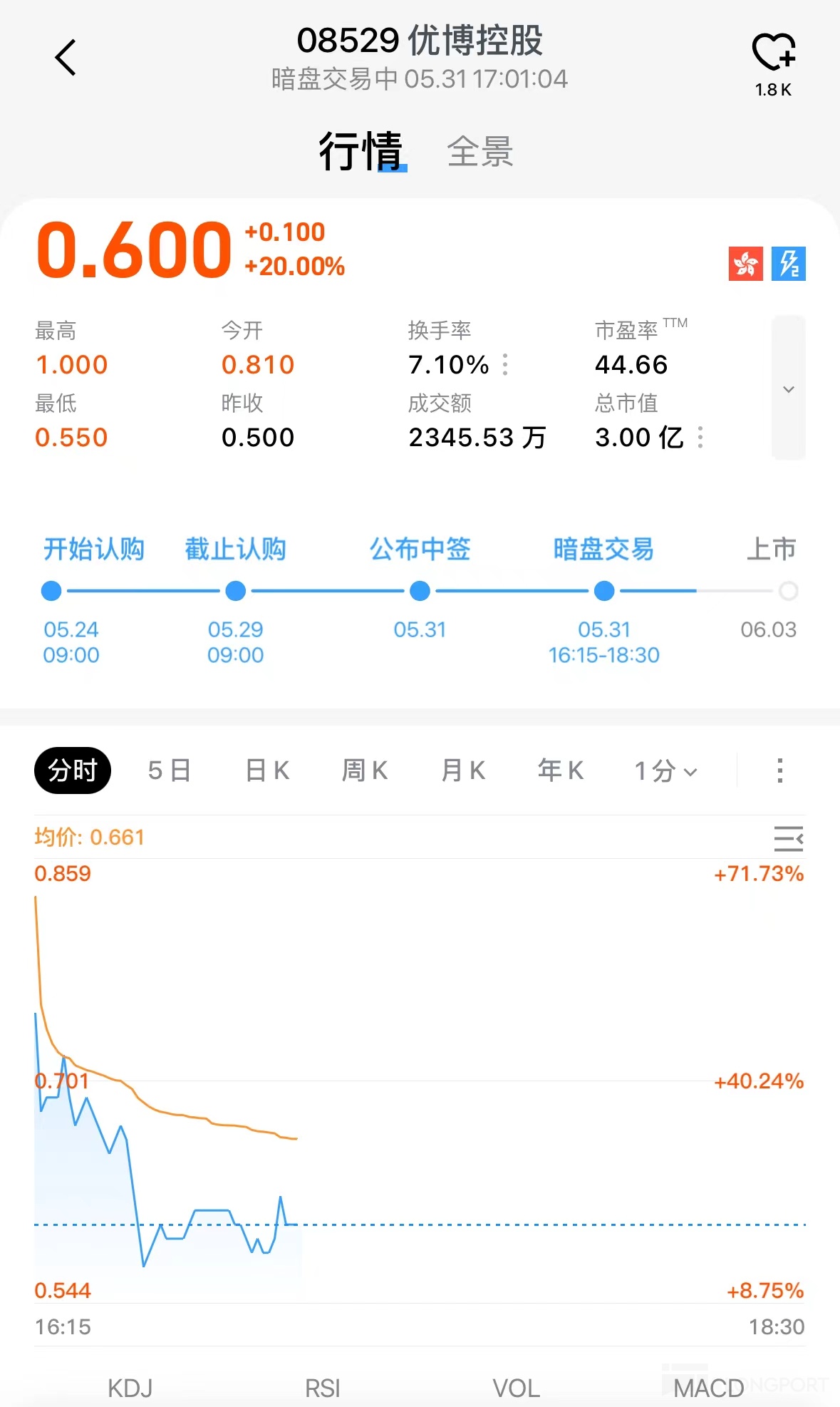Switch chart to 周K view

365,770
